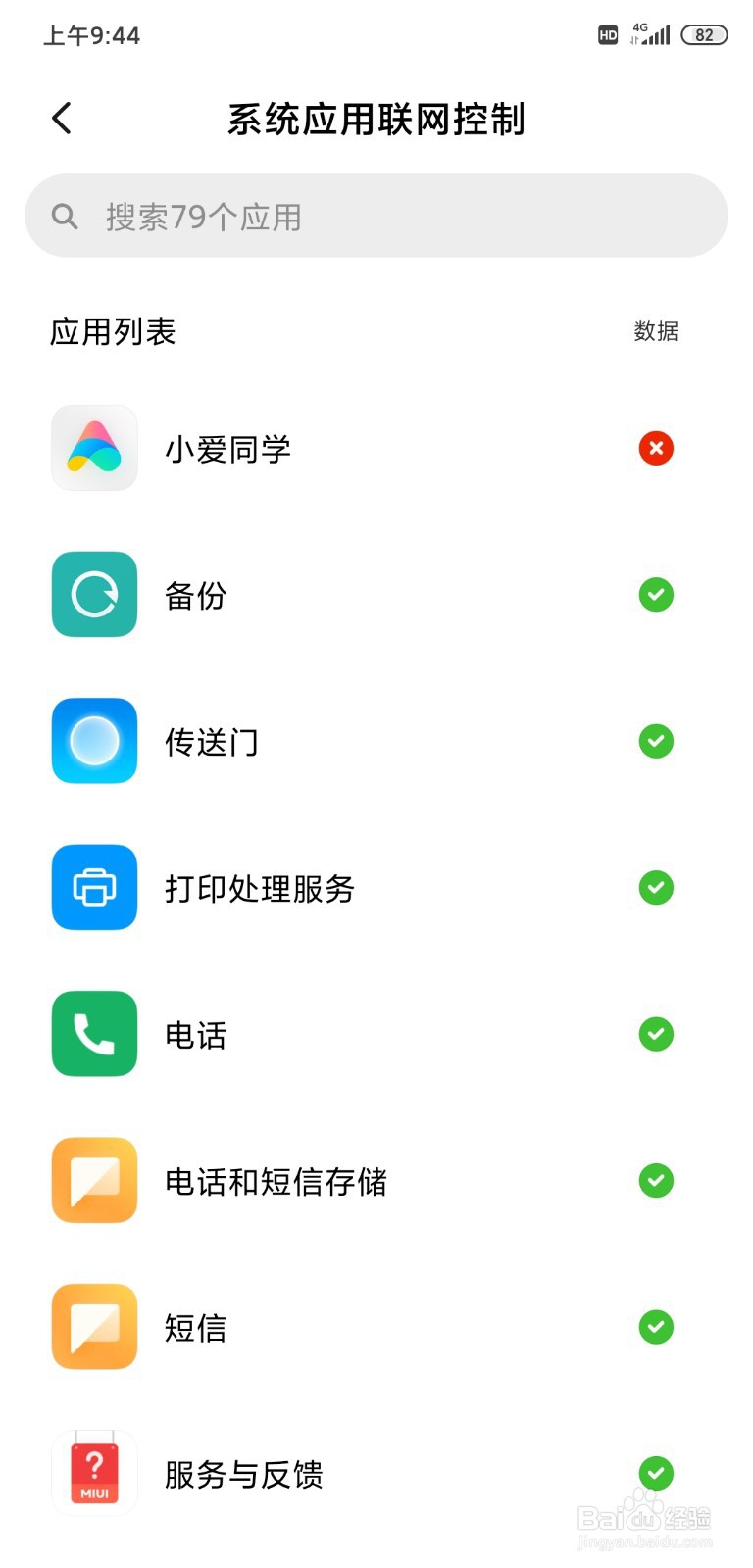Disable data access for 备份
The height and width of the screenshot is (1568, 753).
point(655,595)
